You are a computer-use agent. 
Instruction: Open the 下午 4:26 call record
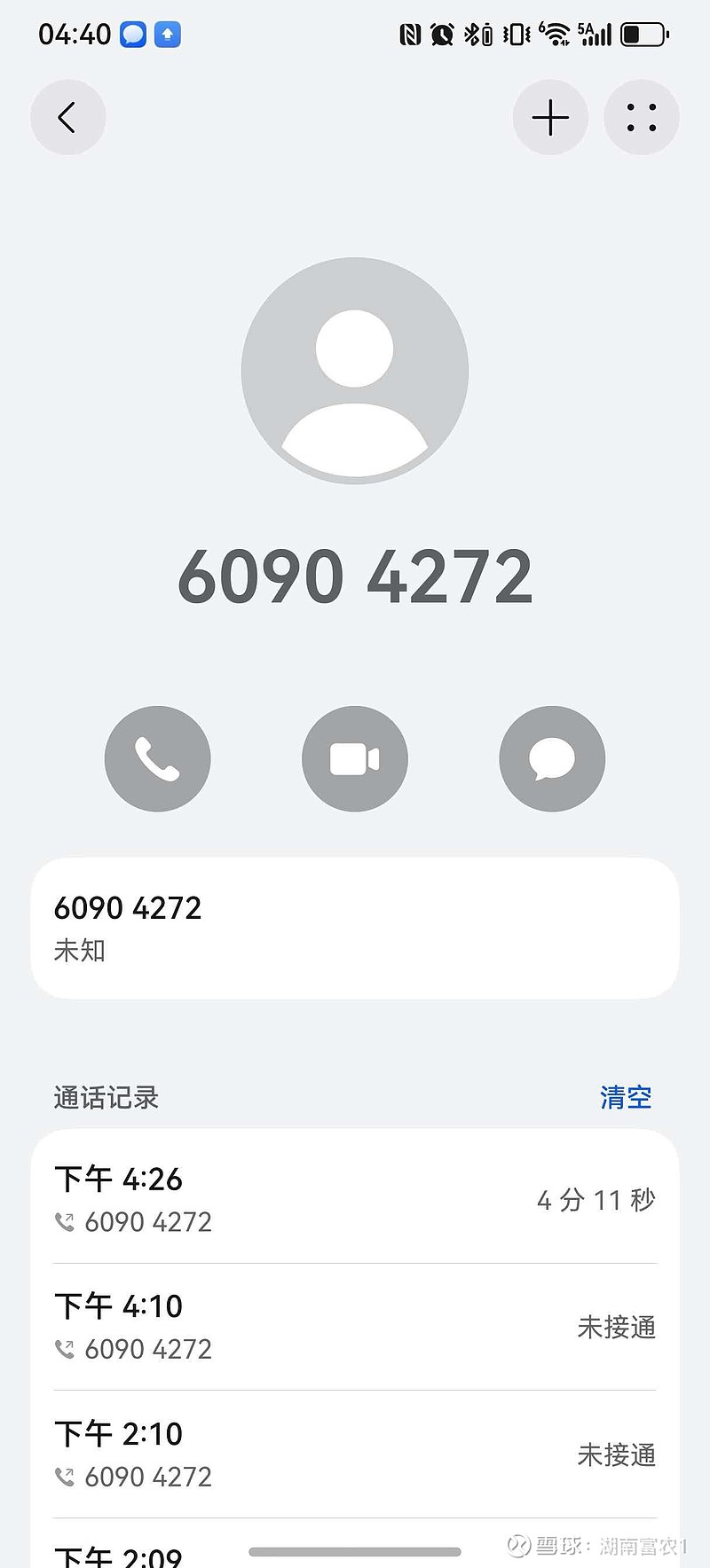pyautogui.click(x=354, y=1199)
